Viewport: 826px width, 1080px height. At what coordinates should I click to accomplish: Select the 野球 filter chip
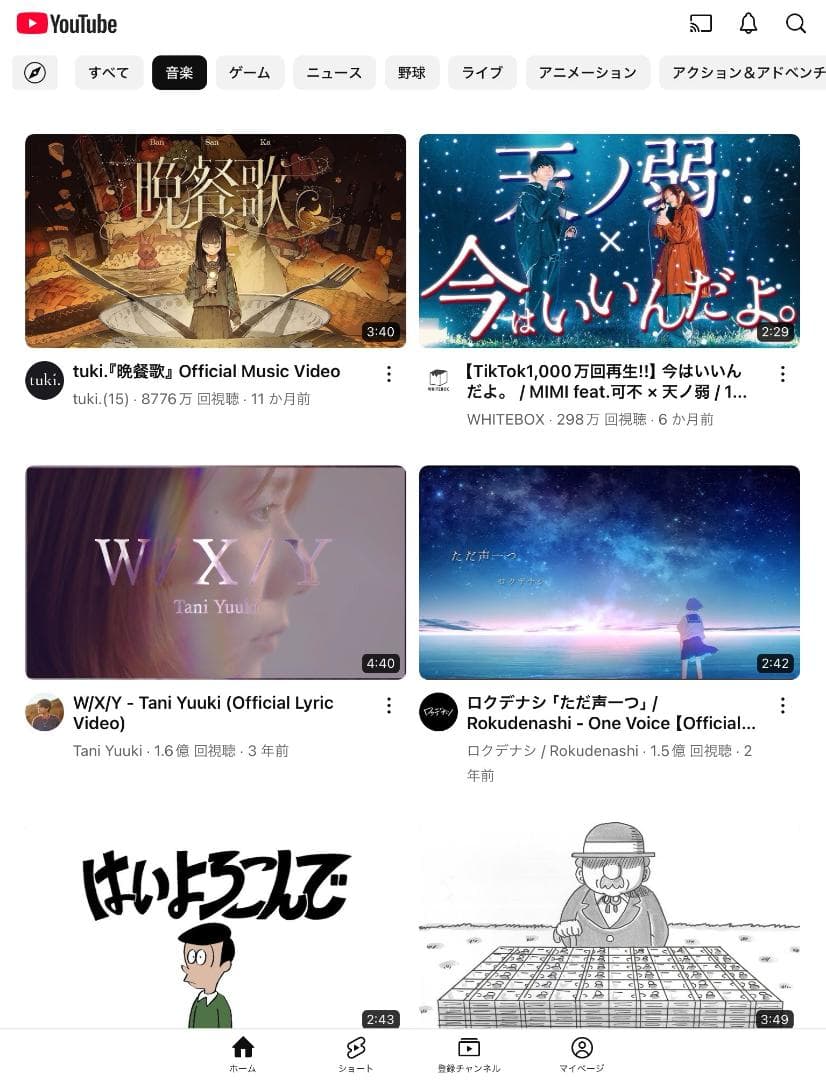tap(412, 73)
